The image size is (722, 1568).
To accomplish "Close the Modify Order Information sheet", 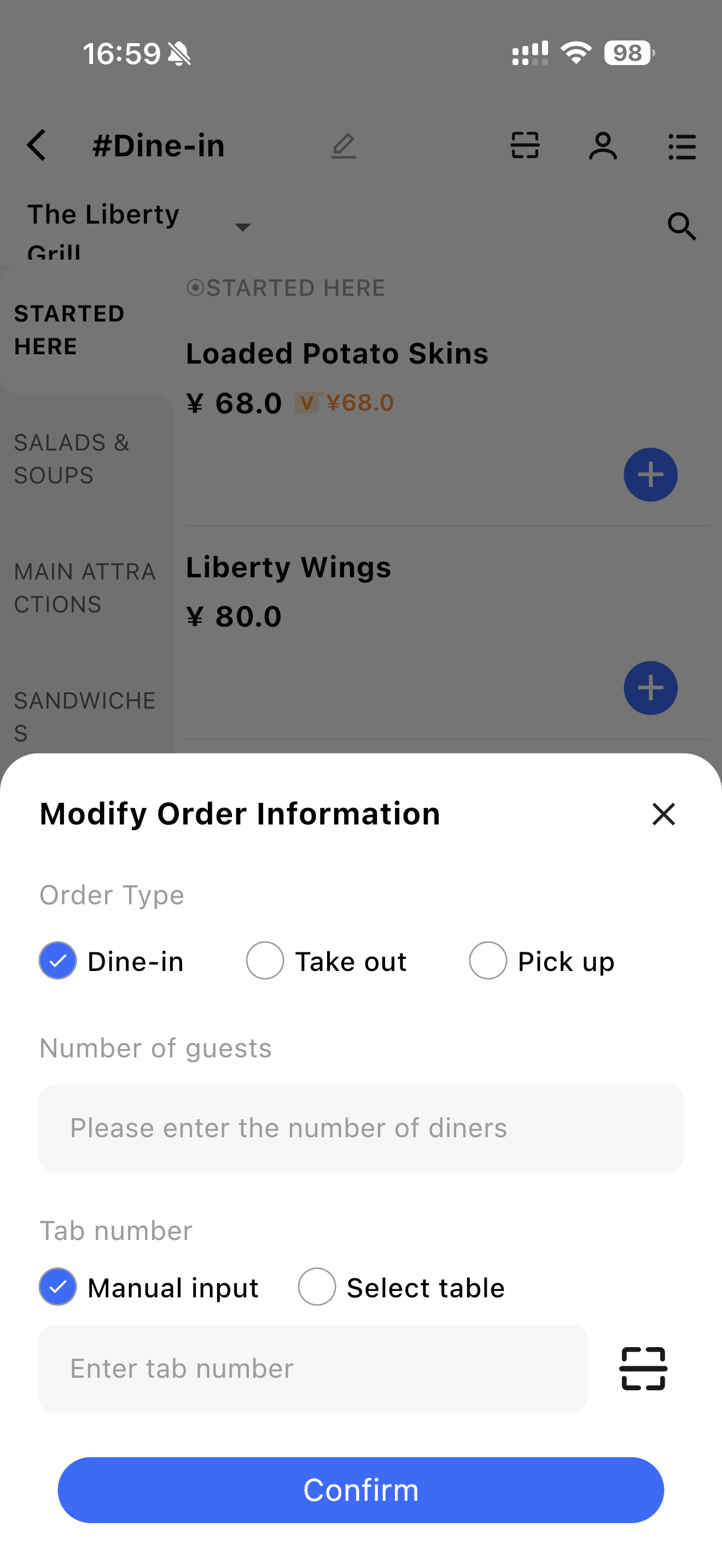I will [x=663, y=814].
